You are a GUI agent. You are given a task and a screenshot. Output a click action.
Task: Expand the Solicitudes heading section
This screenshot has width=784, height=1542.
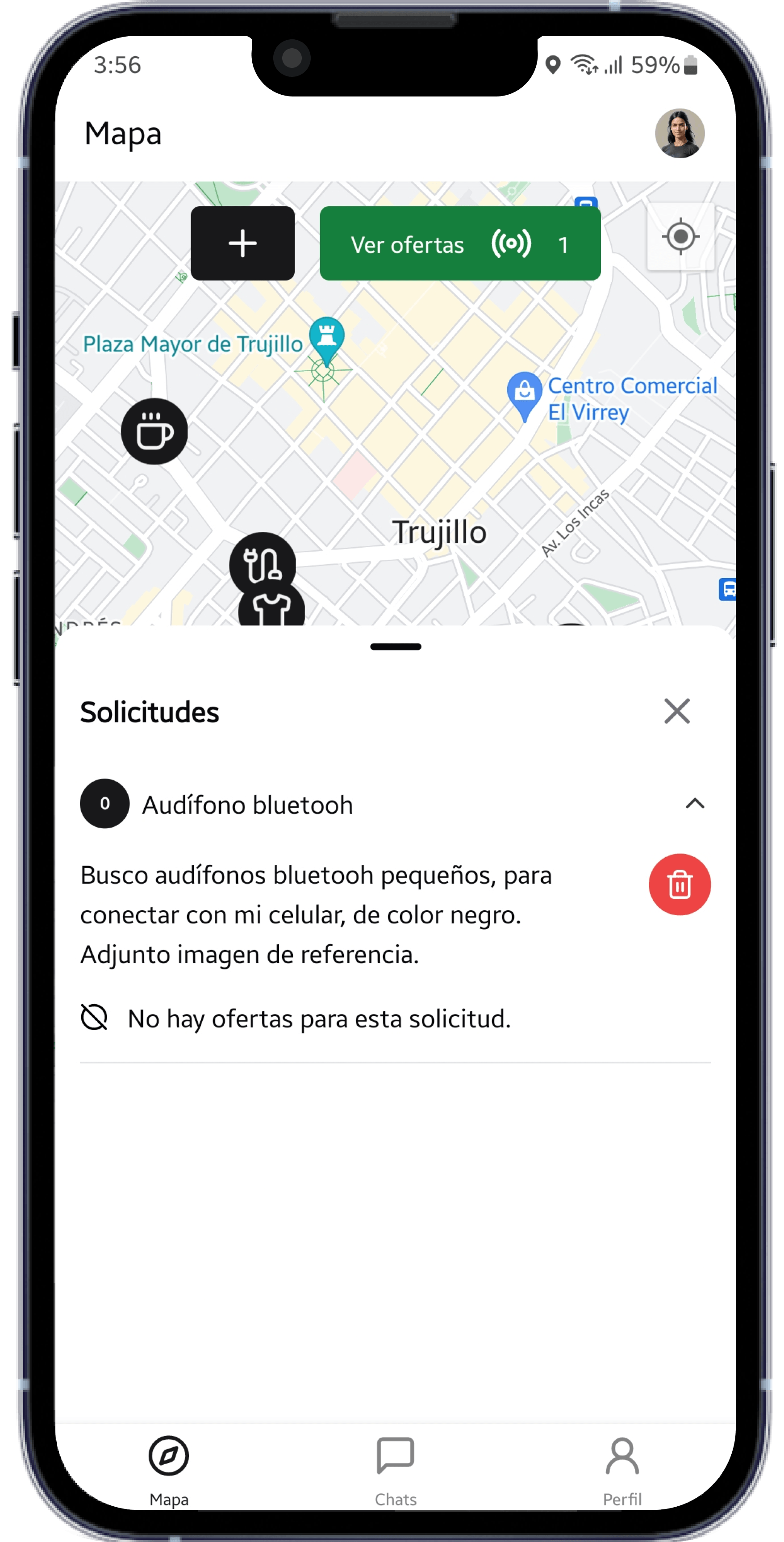[x=150, y=712]
